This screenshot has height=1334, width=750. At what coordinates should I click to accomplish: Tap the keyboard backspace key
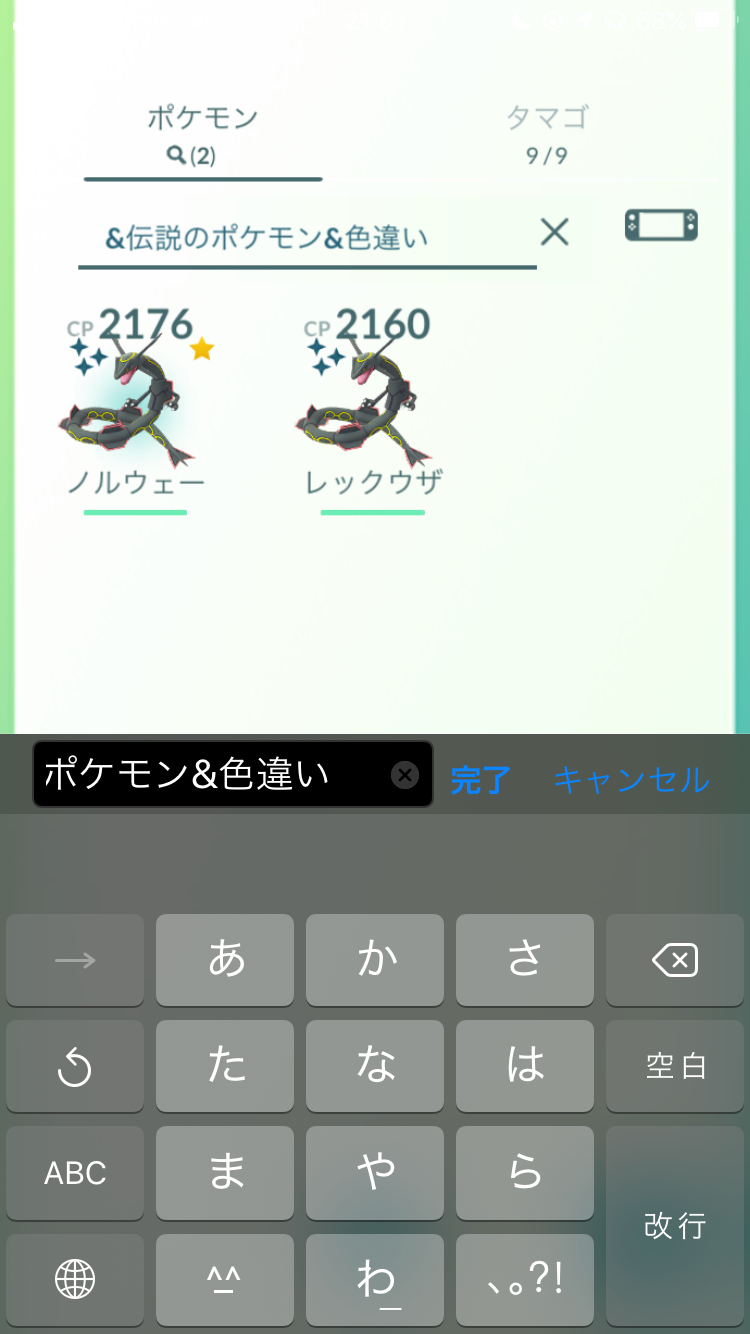coord(674,961)
